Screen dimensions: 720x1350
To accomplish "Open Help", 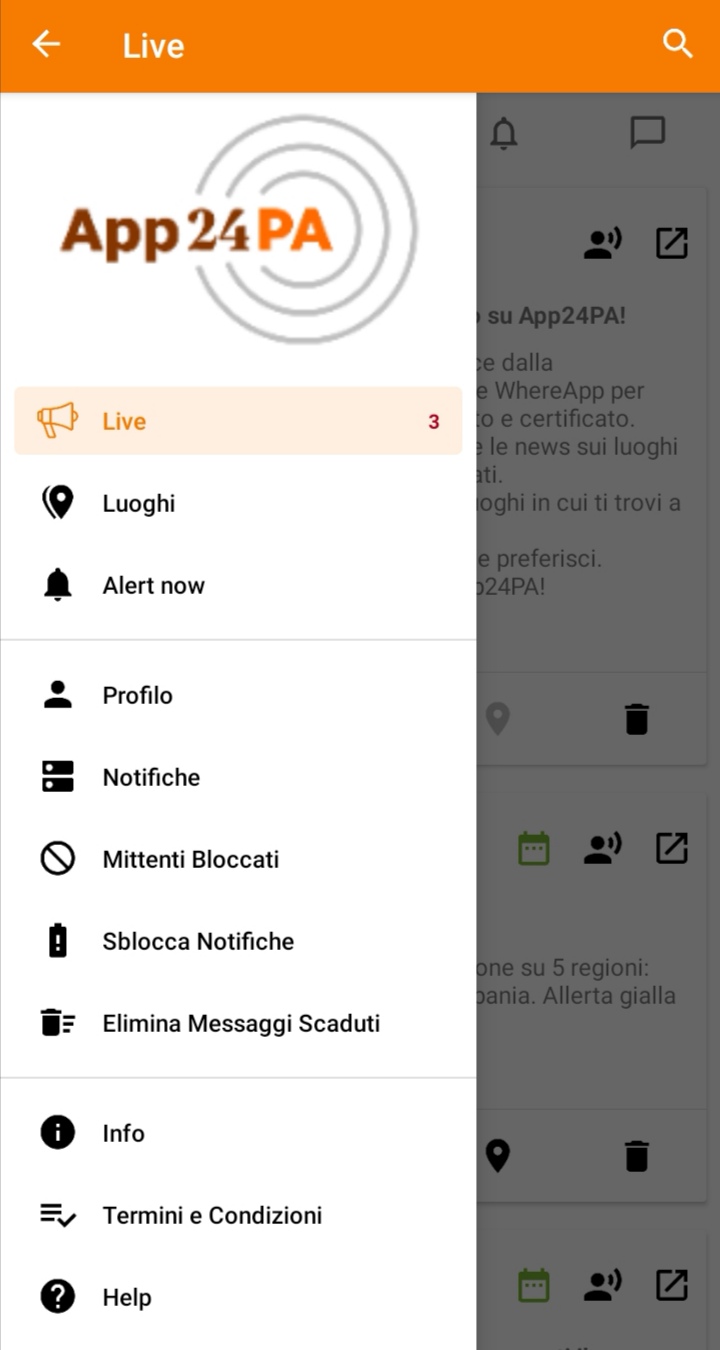I will [x=238, y=1297].
